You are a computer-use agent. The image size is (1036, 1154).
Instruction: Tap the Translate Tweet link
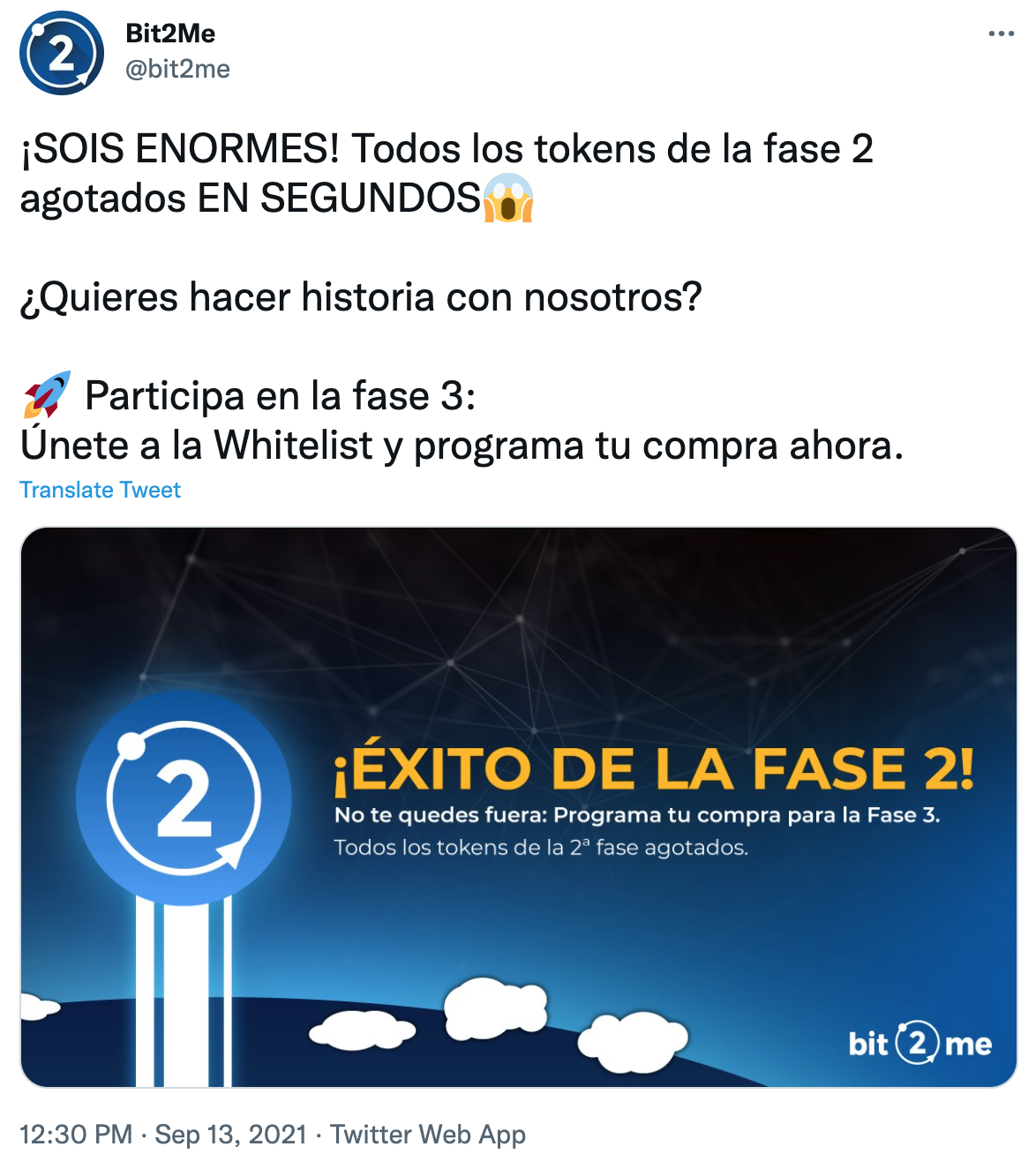[x=100, y=490]
